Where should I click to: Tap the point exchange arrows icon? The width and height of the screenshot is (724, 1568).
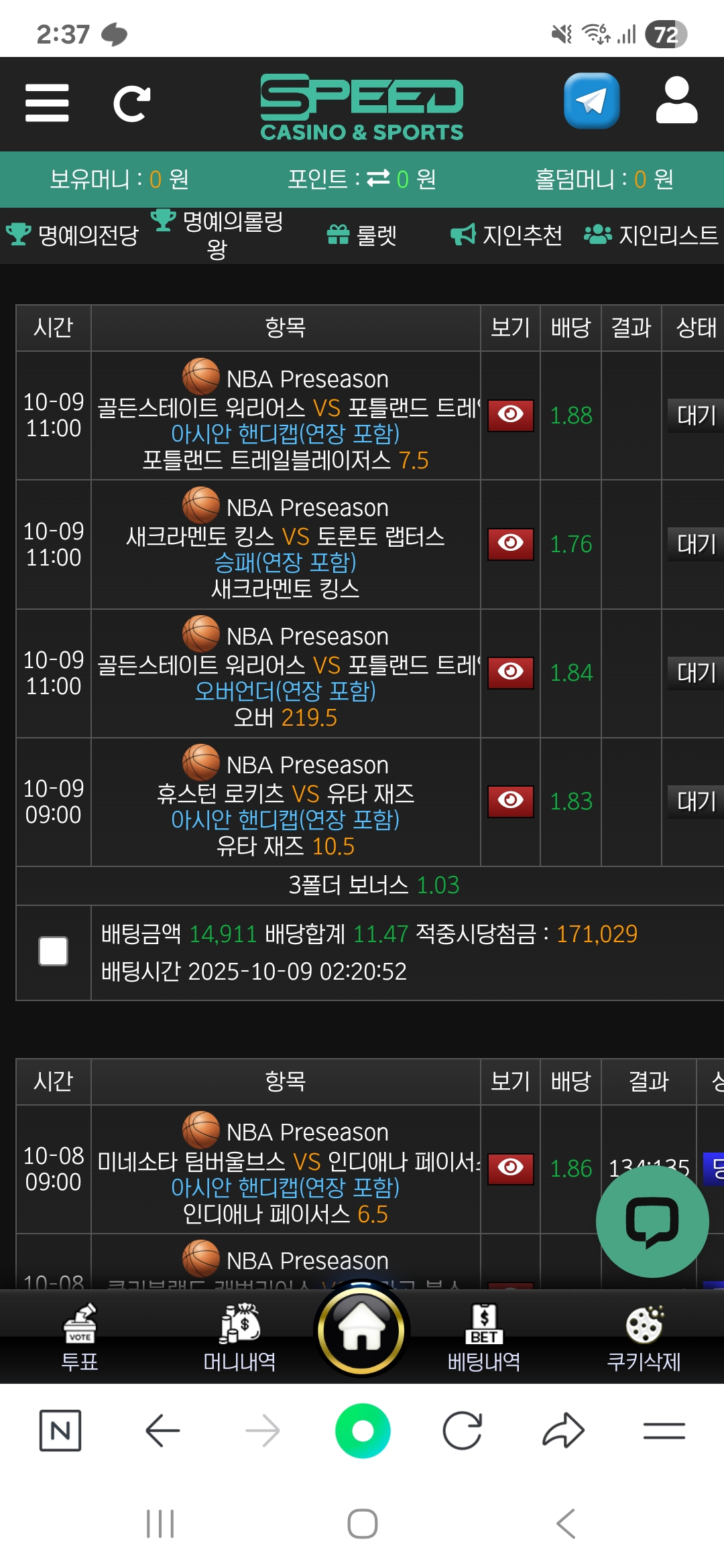pyautogui.click(x=378, y=178)
